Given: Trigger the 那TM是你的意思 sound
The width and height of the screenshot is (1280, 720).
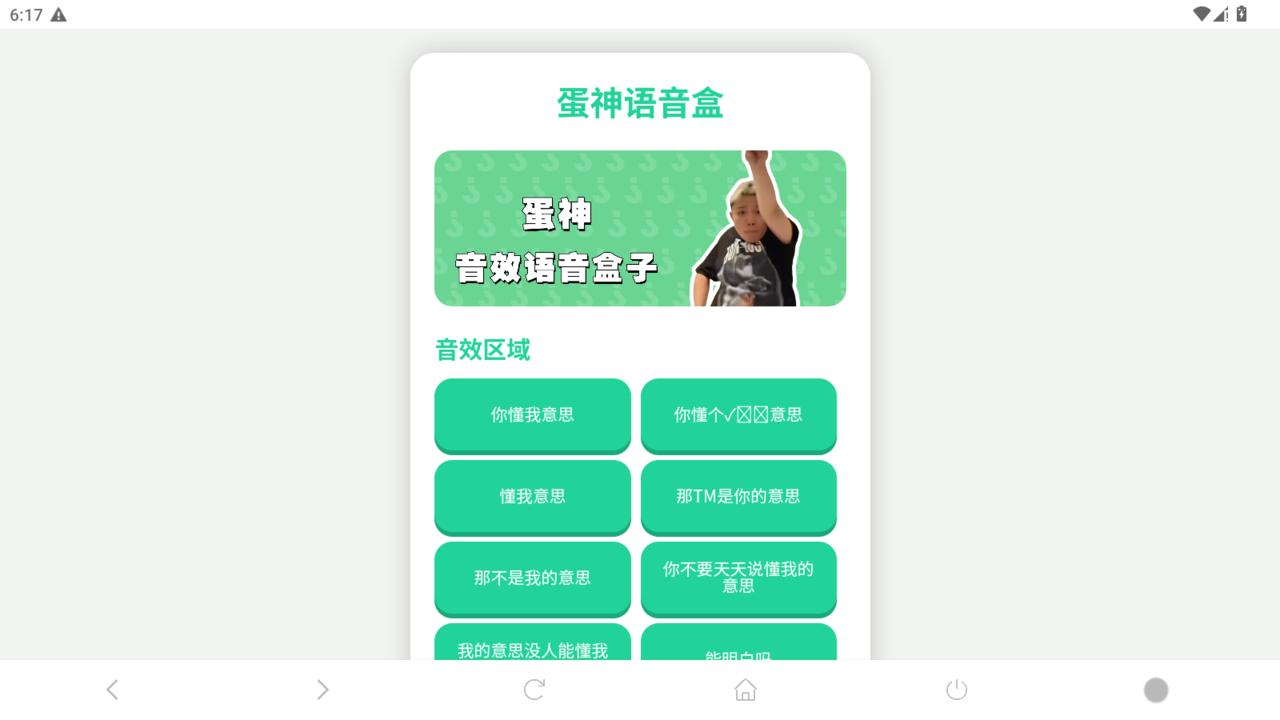Looking at the screenshot, I should click(x=738, y=496).
